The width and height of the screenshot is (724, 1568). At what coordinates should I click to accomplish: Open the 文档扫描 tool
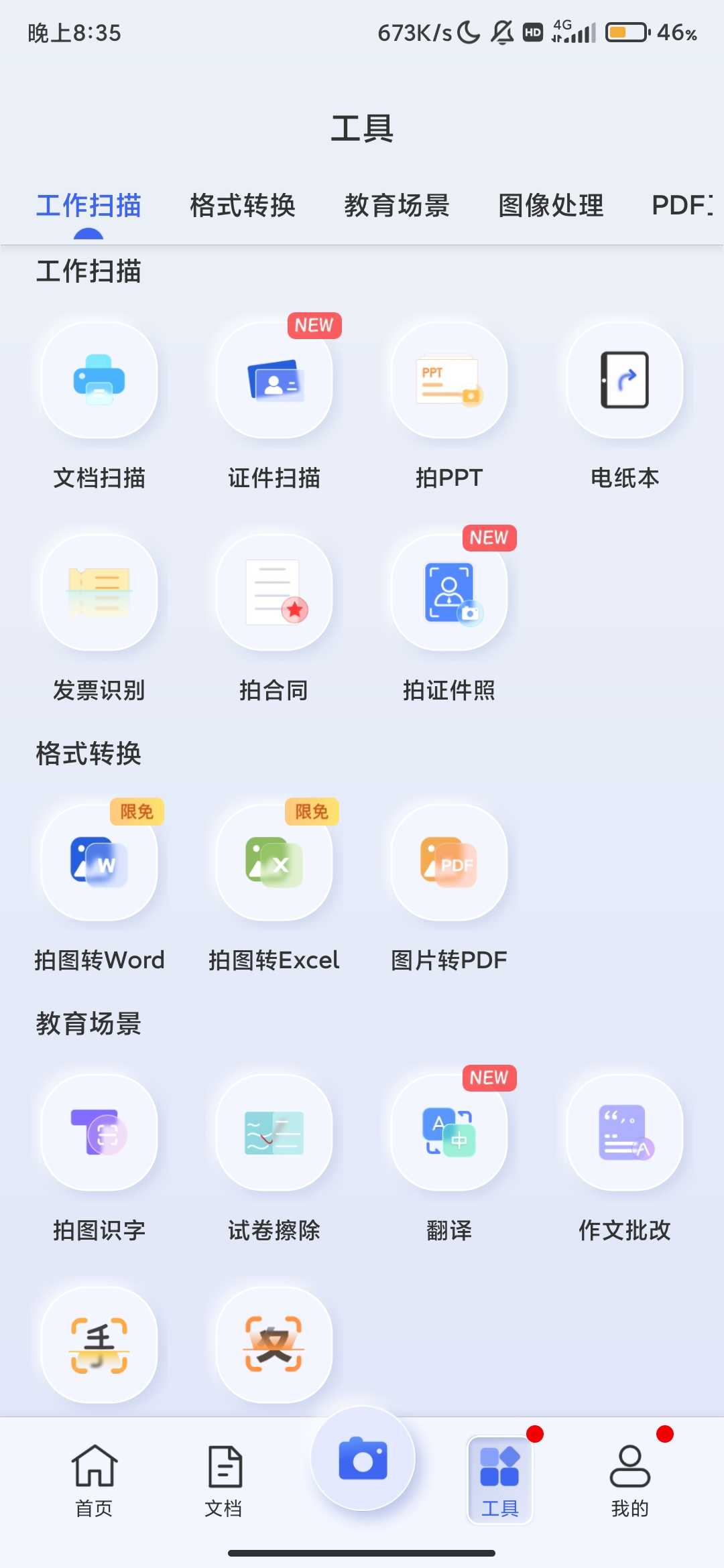[x=99, y=381]
